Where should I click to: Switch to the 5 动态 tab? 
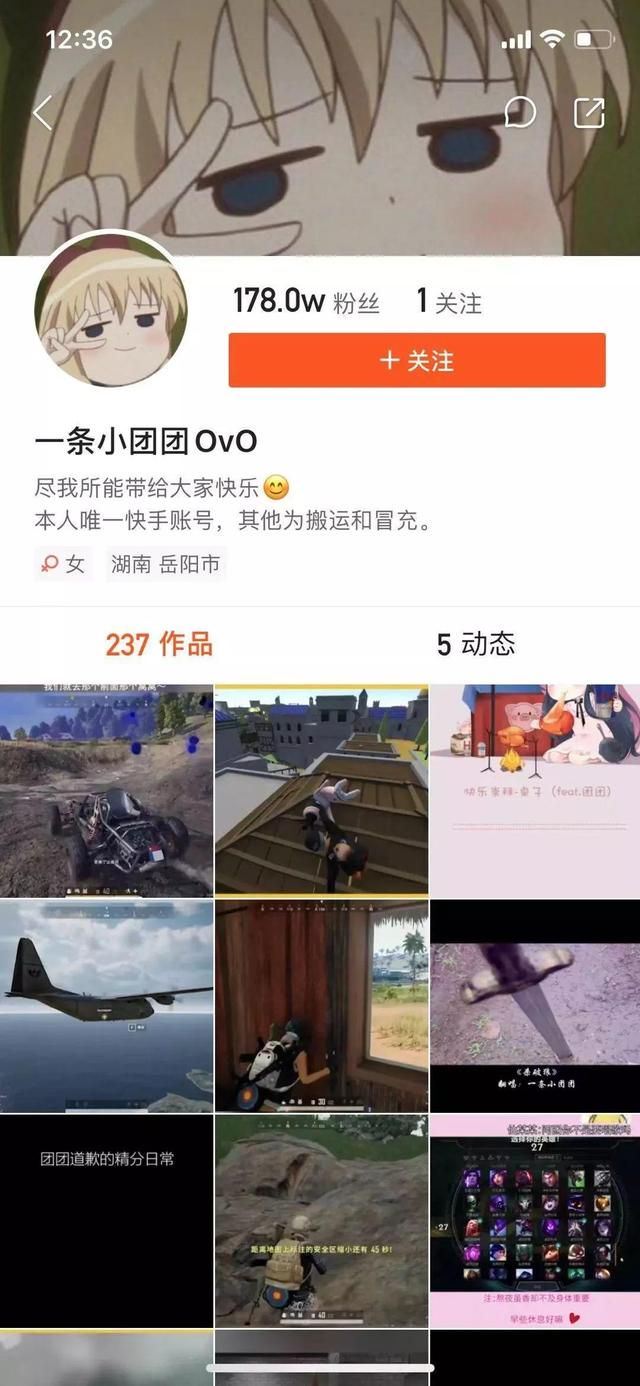(476, 644)
